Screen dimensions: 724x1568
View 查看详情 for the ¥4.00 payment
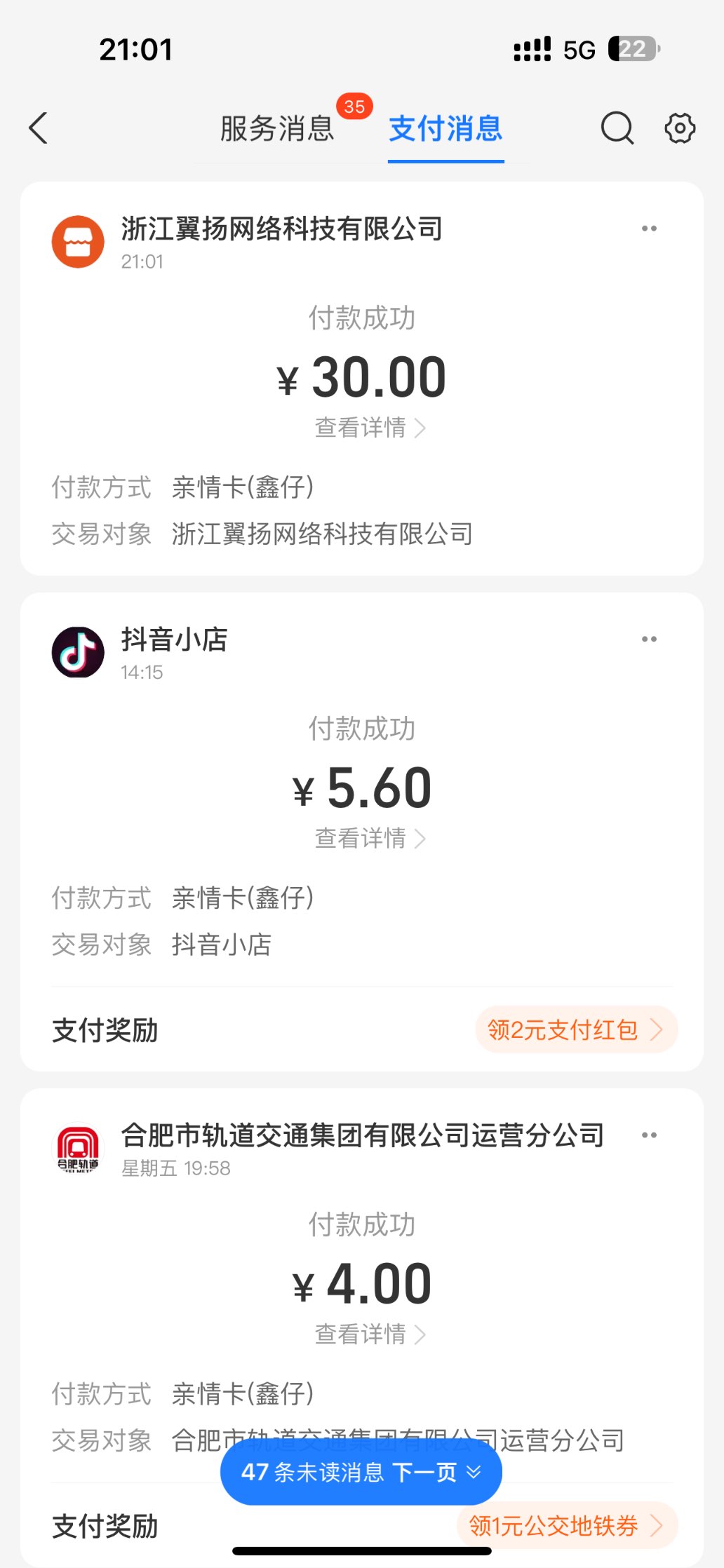[x=370, y=1334]
